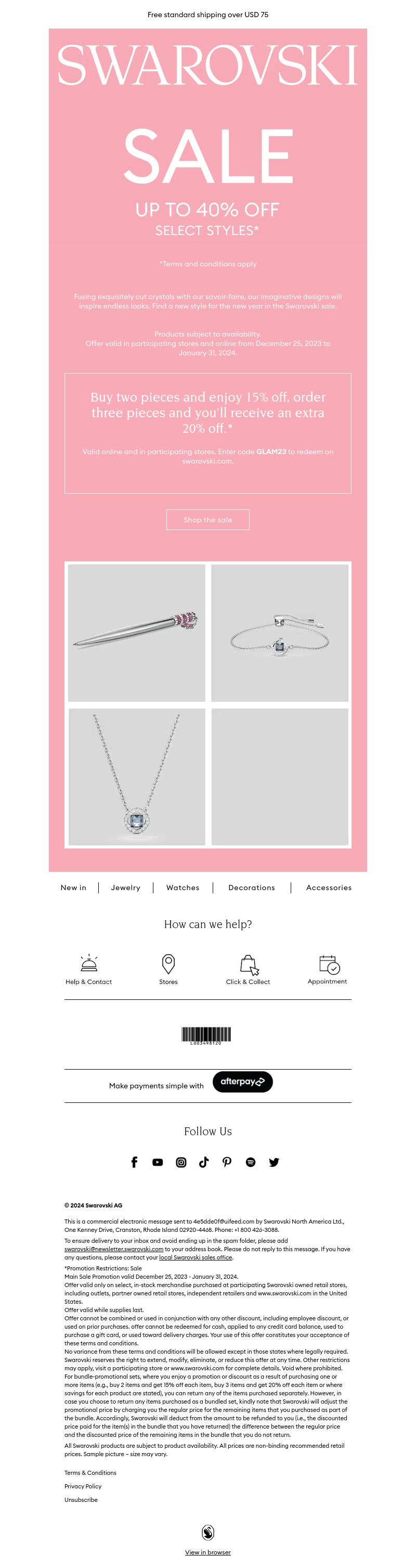Book an Appointment

click(327, 969)
